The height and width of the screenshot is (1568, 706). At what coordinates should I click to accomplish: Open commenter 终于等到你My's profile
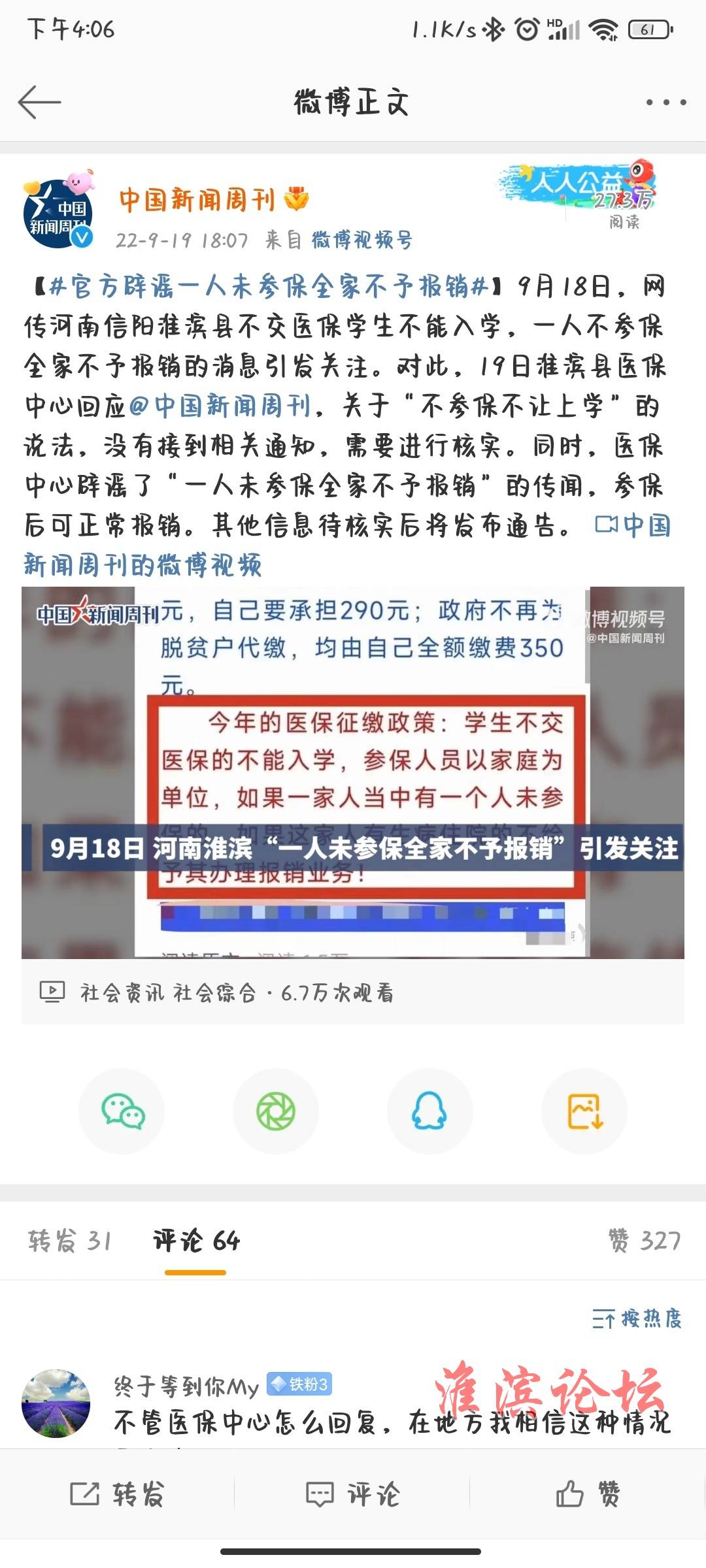click(x=56, y=1403)
